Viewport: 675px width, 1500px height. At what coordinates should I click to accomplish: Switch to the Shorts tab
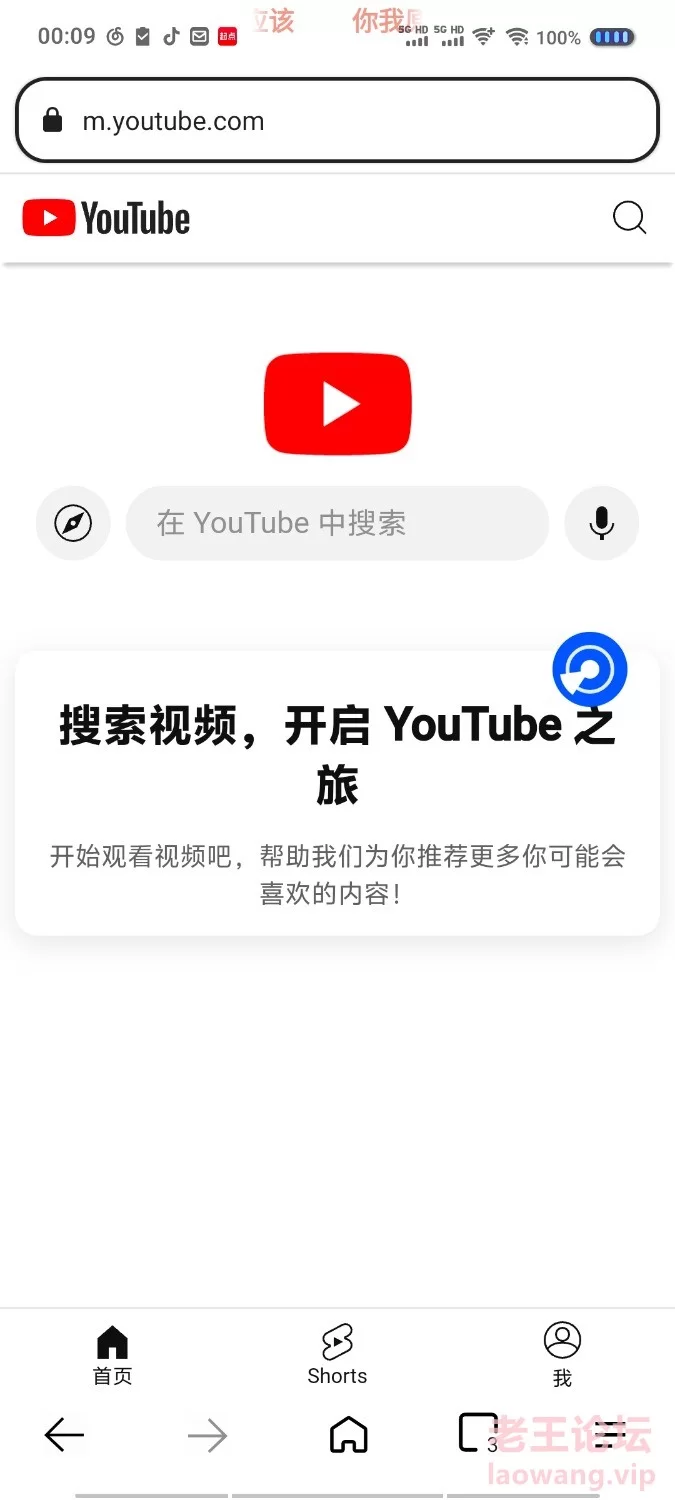pyautogui.click(x=337, y=1355)
